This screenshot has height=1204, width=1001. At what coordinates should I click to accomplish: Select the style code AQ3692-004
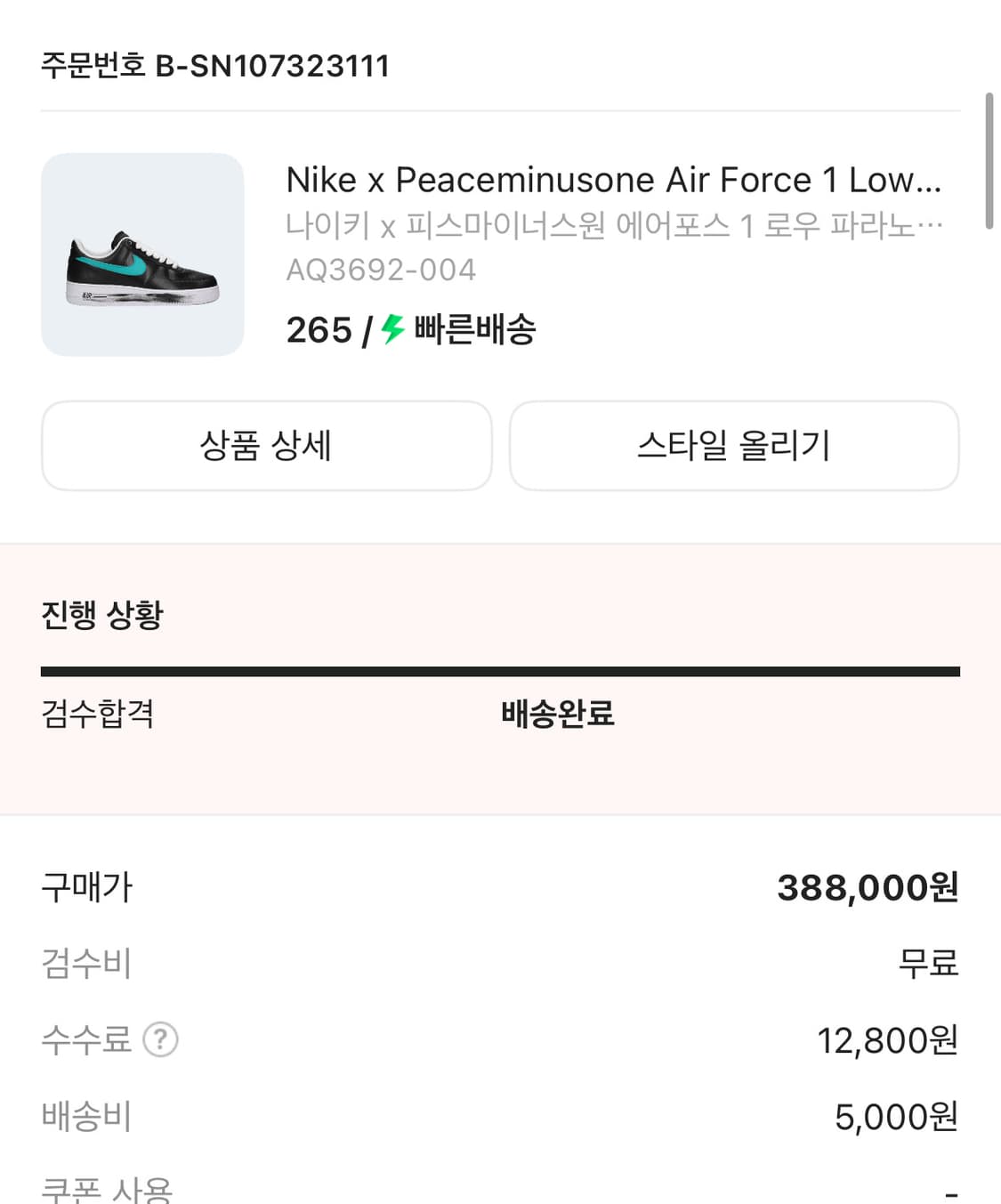(x=381, y=270)
